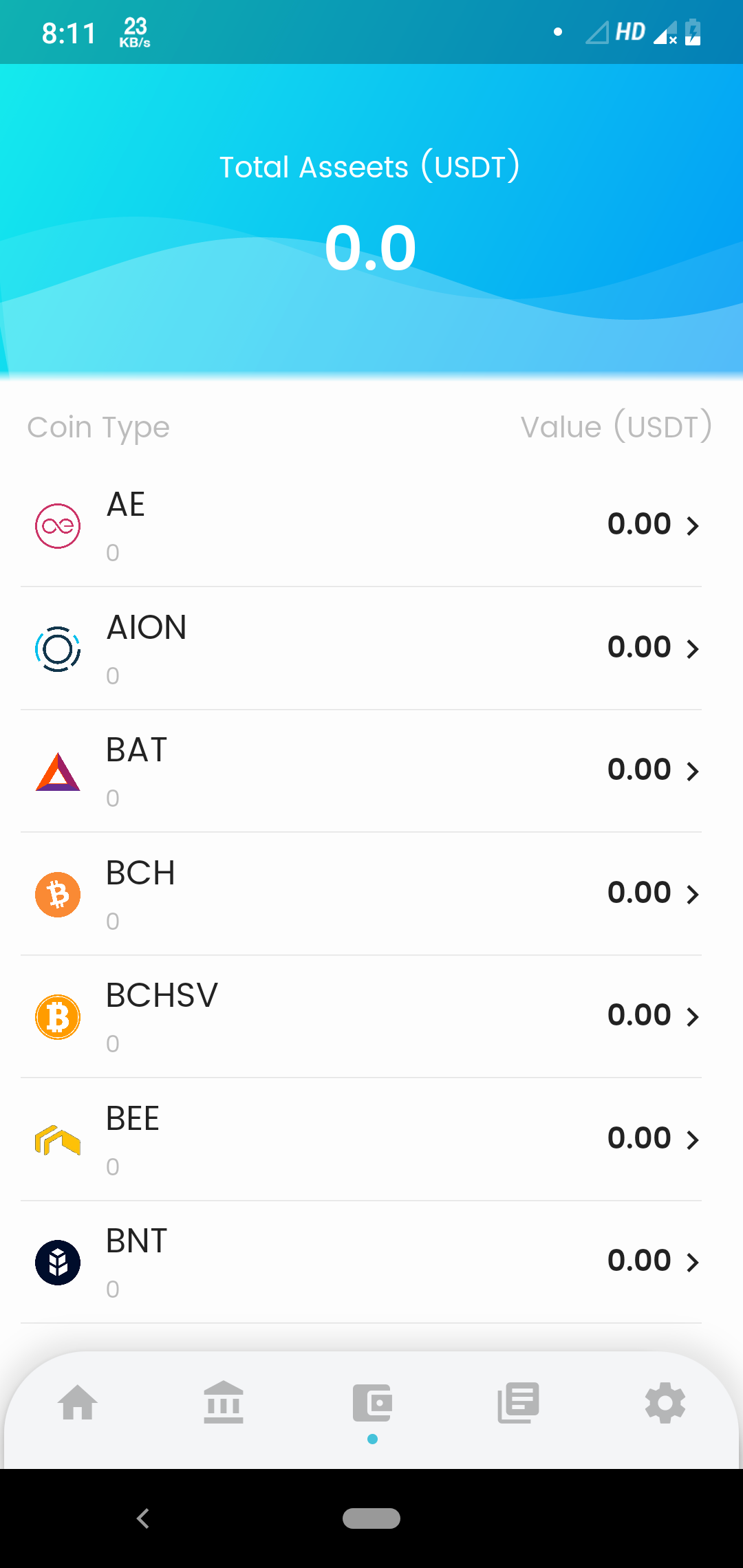This screenshot has width=743, height=1568.
Task: Open the BEE balance value link
Action: [639, 1139]
